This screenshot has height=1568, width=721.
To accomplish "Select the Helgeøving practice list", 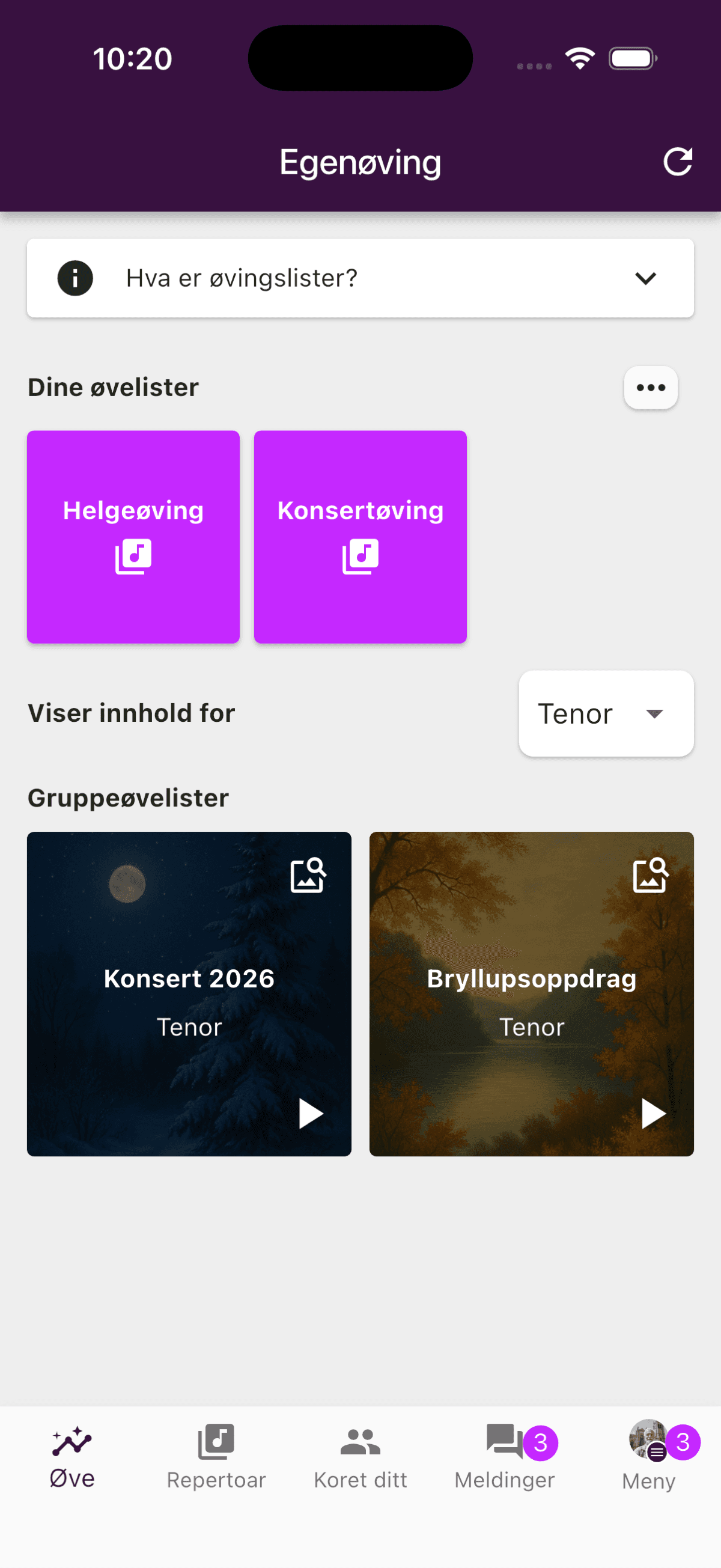I will 133,535.
